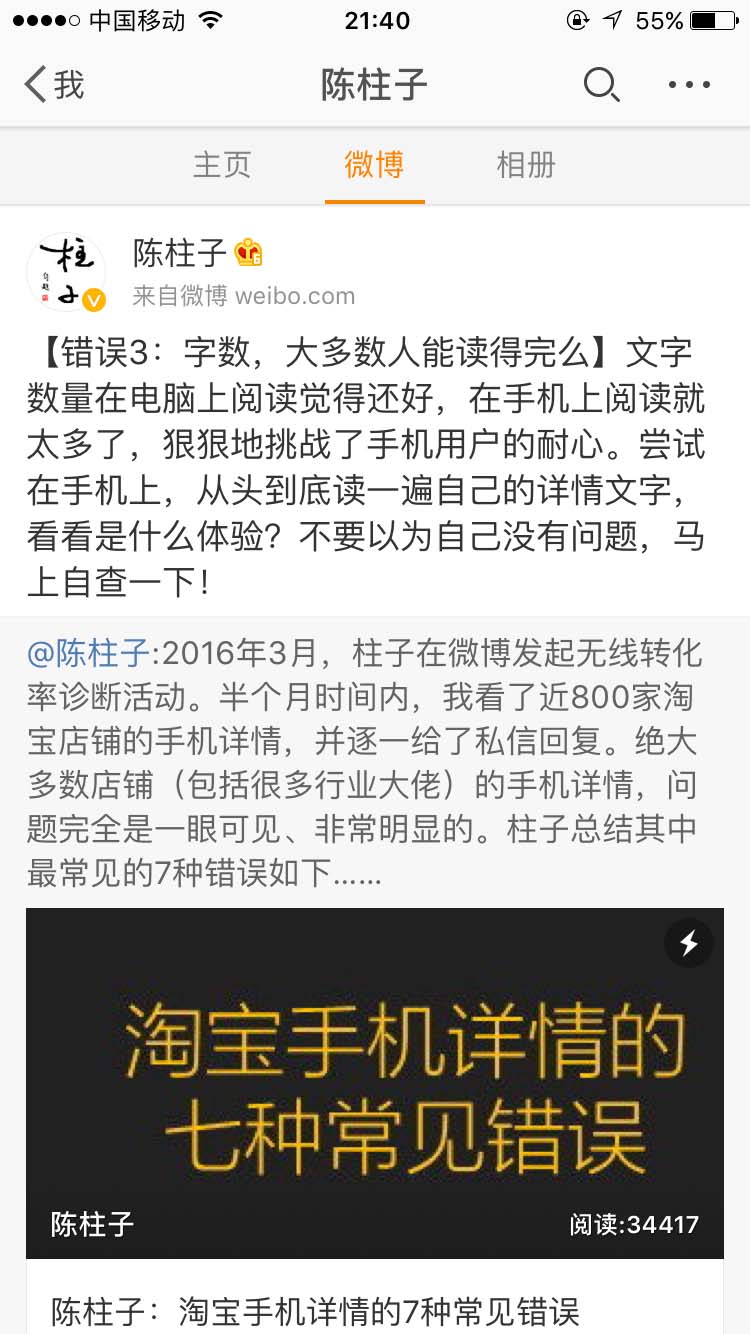Click the username 陈柱子 above the post
The width and height of the screenshot is (750, 1334).
(177, 254)
